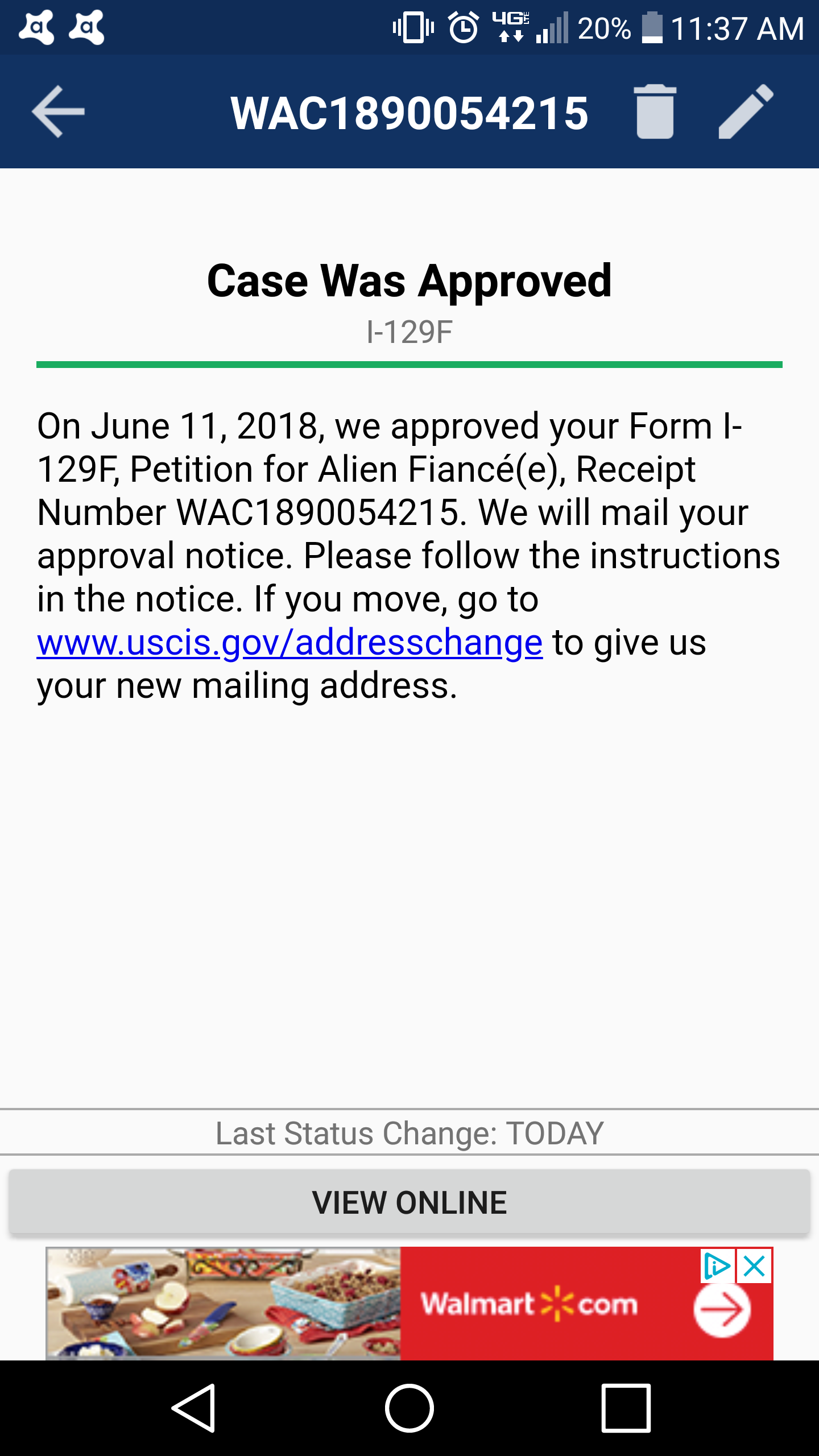Open the www.uscis.gov/addresschange link

pyautogui.click(x=289, y=643)
